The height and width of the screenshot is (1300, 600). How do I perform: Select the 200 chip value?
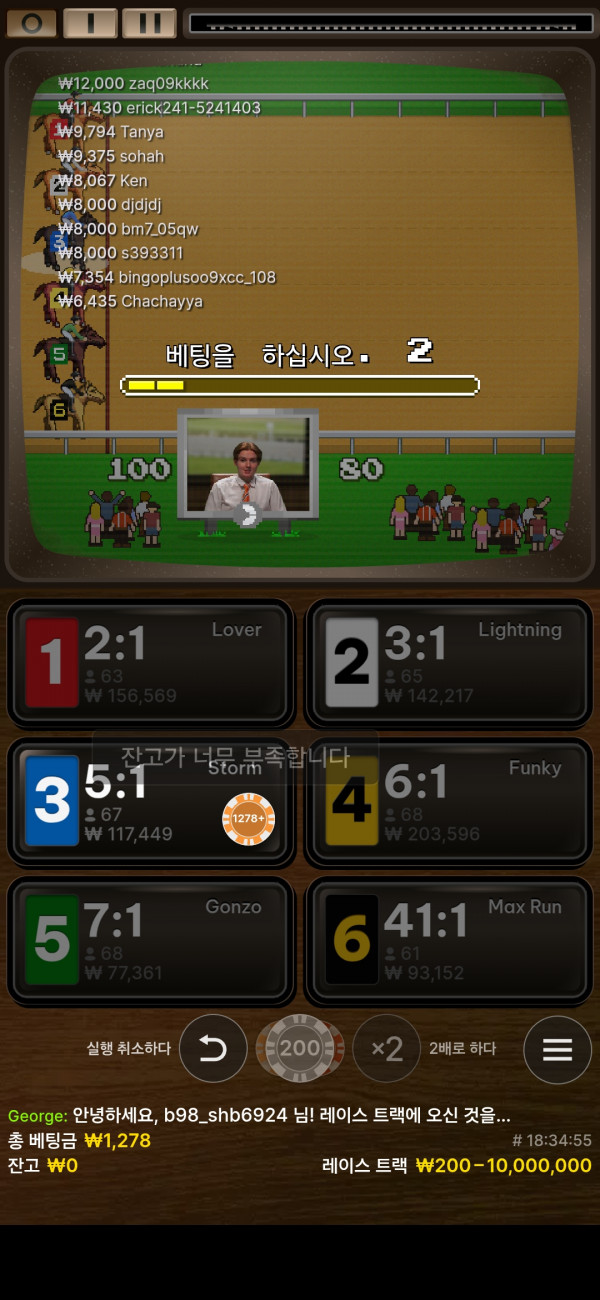coord(300,1048)
